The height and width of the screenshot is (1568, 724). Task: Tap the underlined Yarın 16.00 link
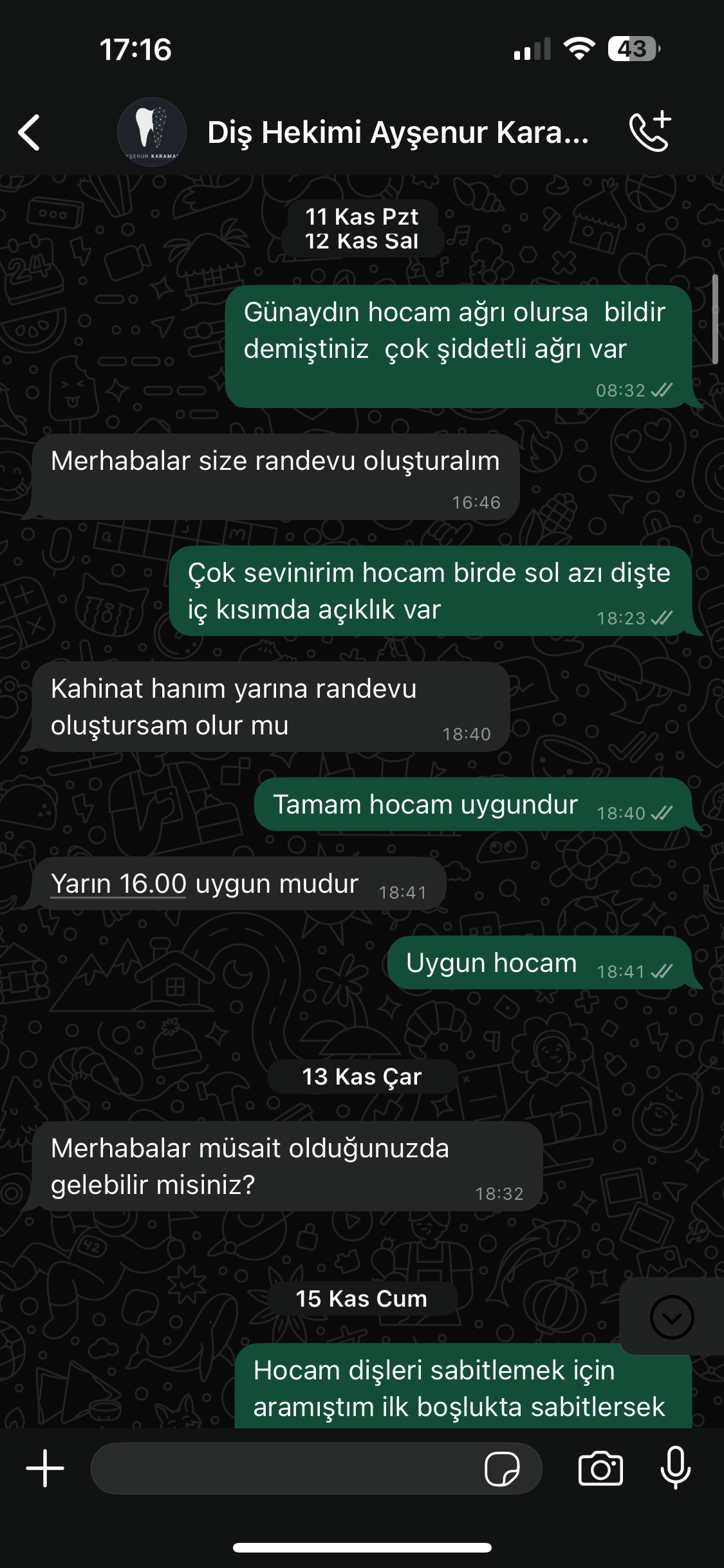[118, 884]
